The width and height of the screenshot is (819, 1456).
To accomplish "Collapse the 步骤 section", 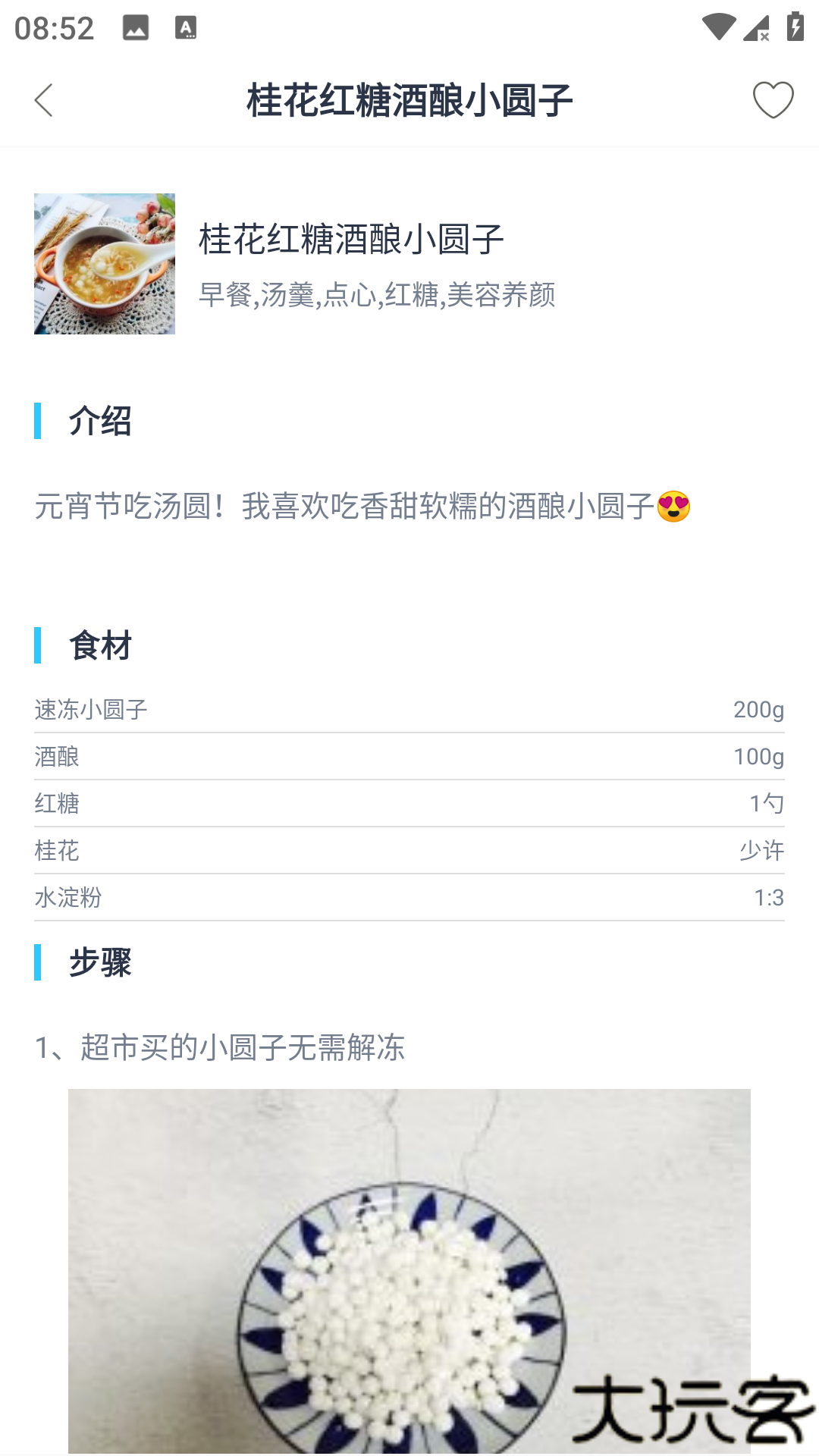I will pos(99,963).
